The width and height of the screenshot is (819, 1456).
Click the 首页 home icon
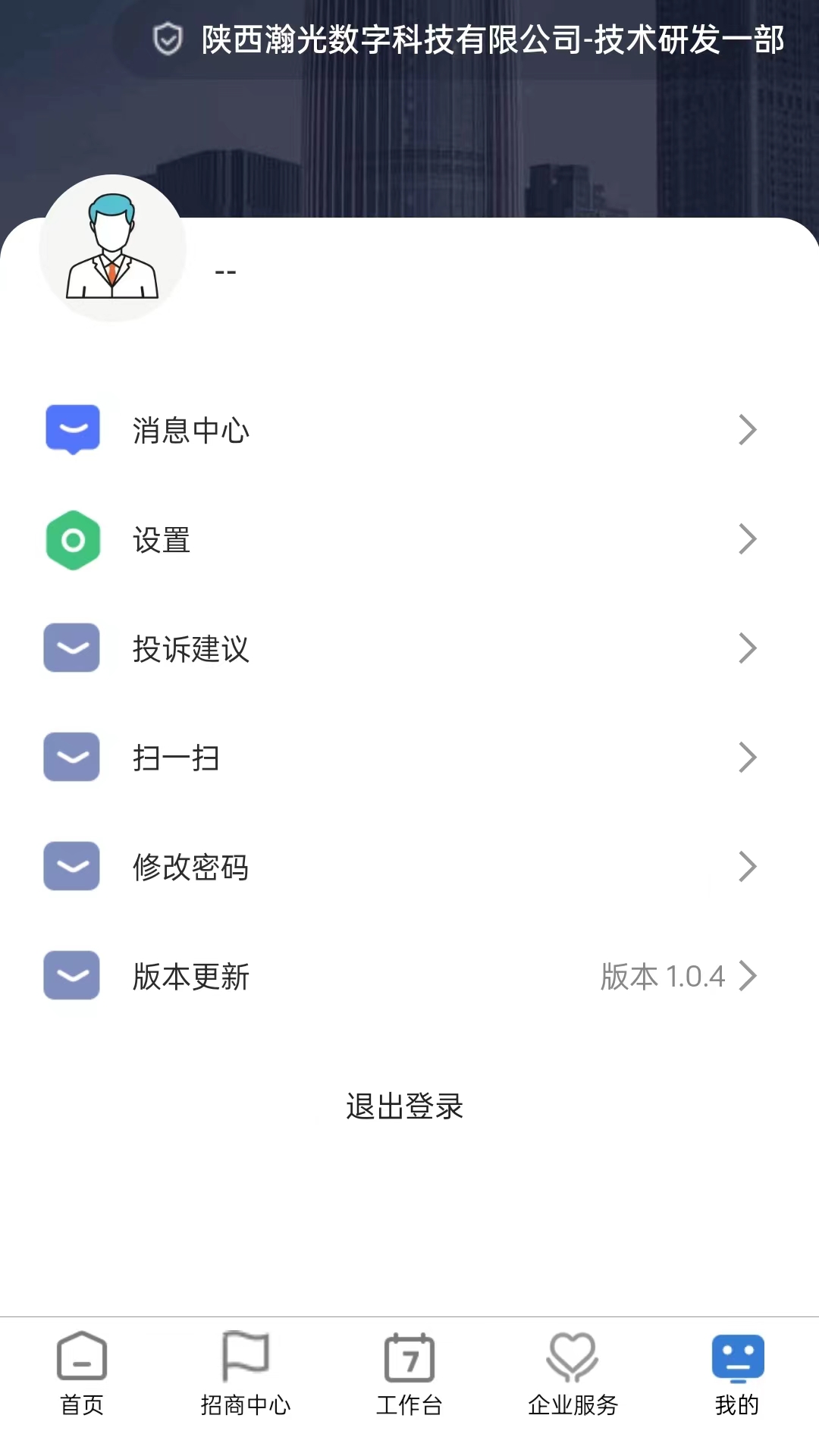tap(81, 1360)
